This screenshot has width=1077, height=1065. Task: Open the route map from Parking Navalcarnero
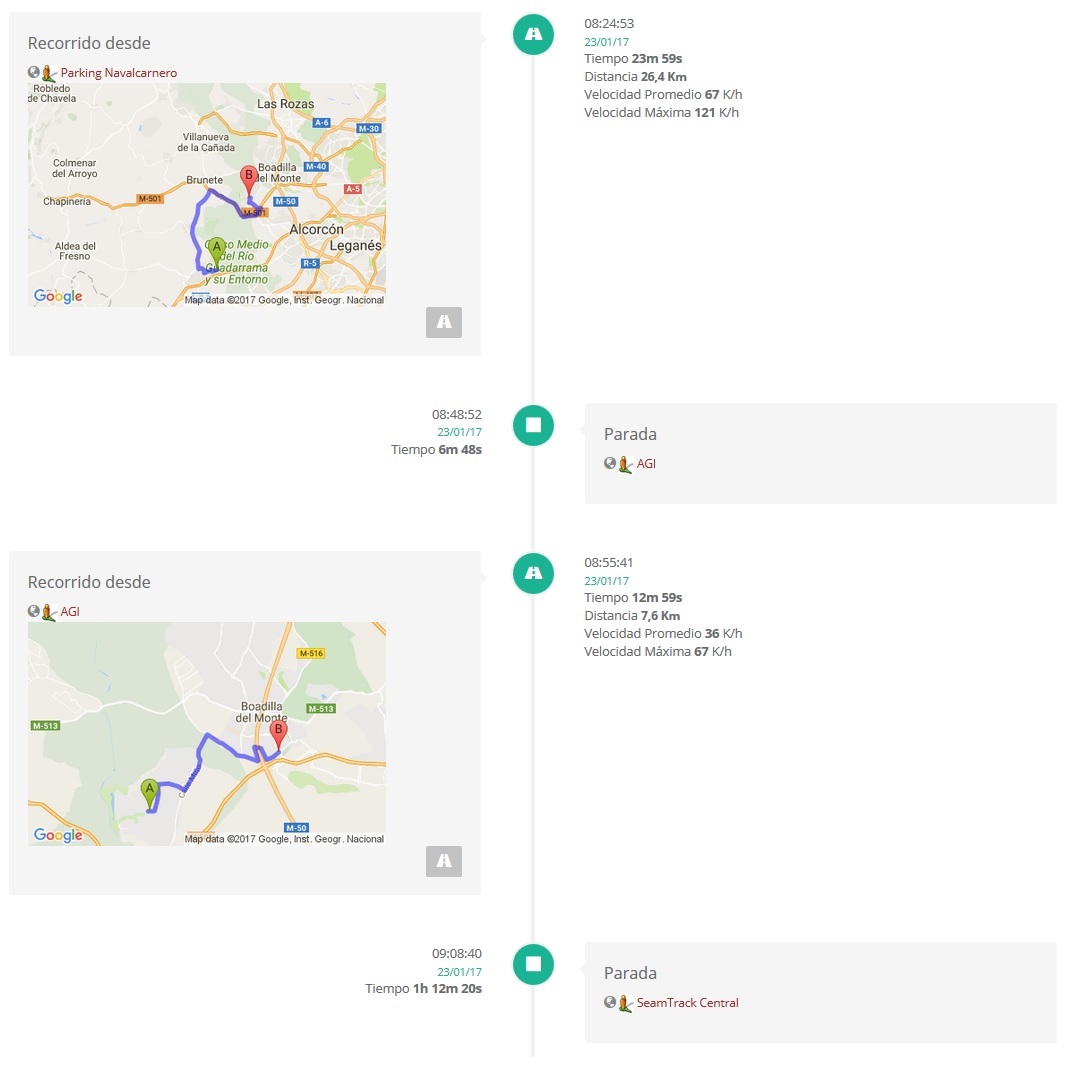click(x=207, y=195)
